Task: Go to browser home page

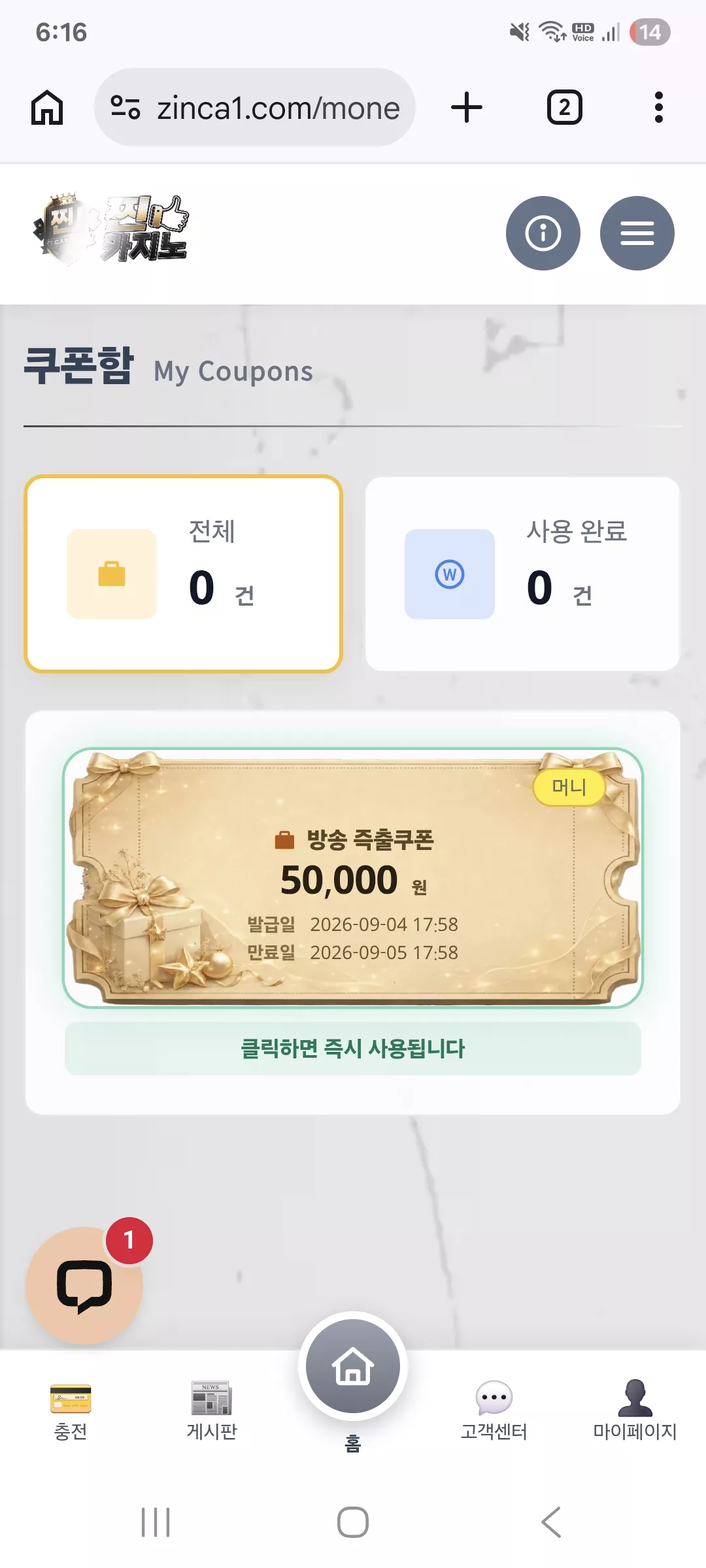Action: 47,107
